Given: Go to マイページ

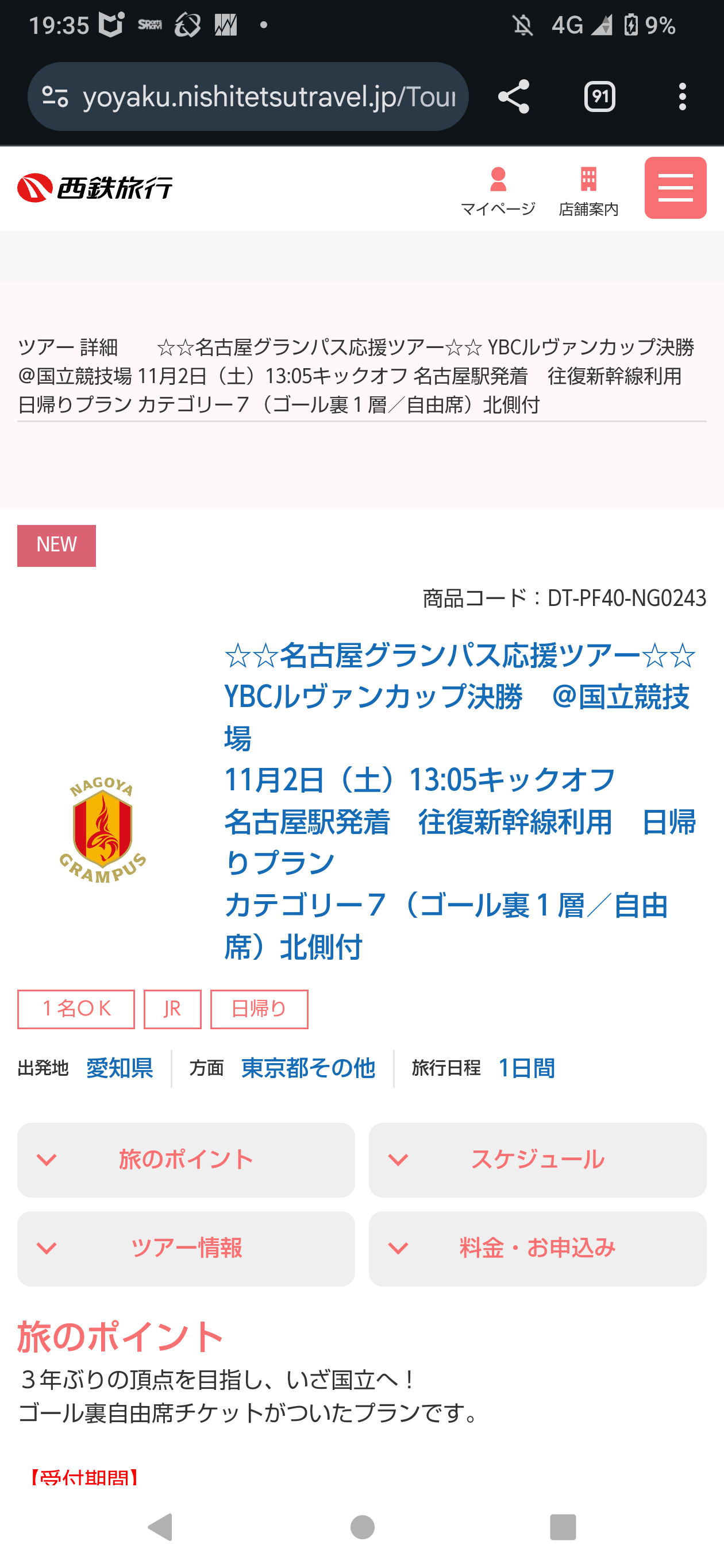Looking at the screenshot, I should 498,191.
